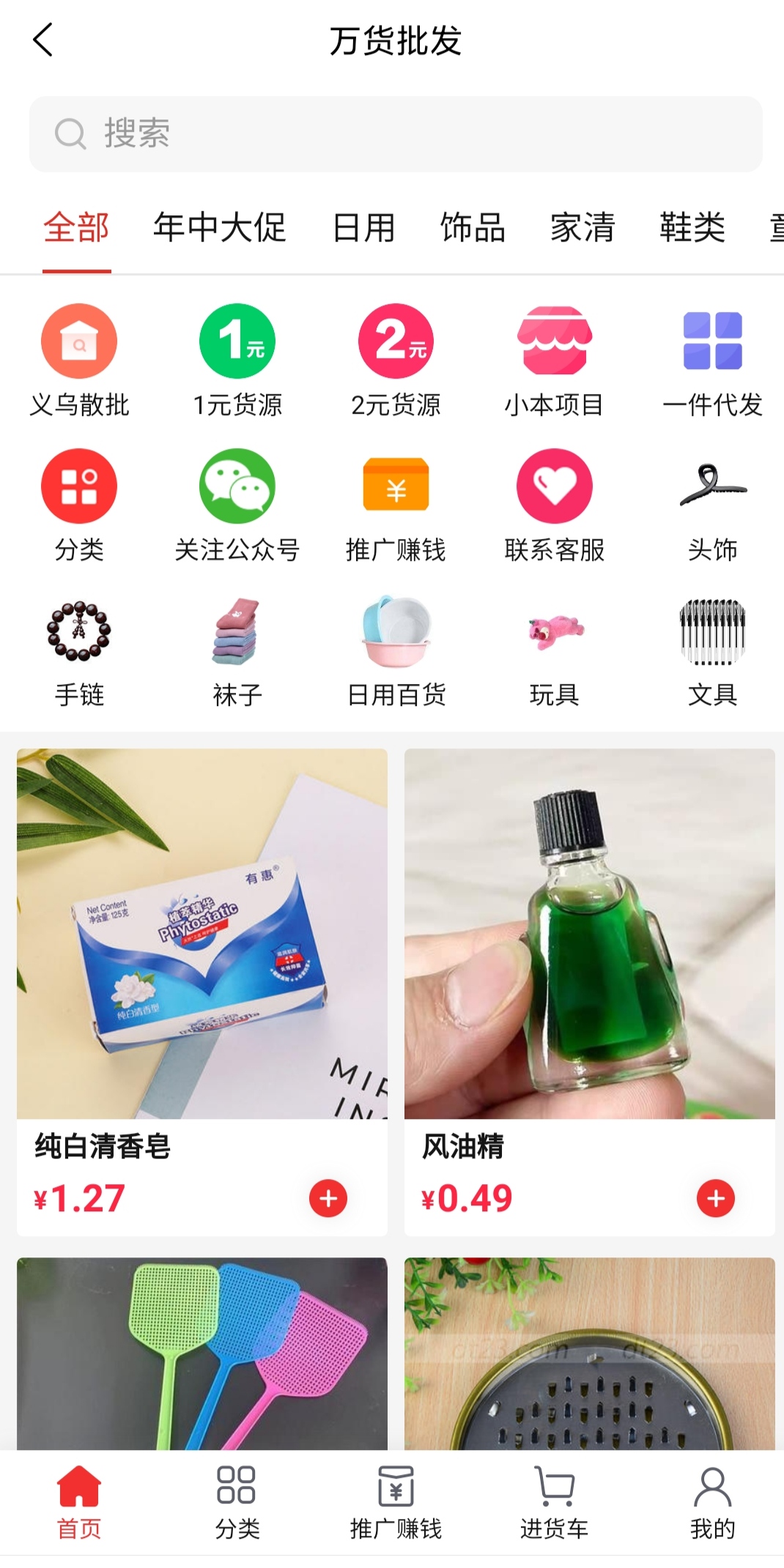Open the 家清 tab
Screen dimensions: 784x1568
tap(583, 227)
